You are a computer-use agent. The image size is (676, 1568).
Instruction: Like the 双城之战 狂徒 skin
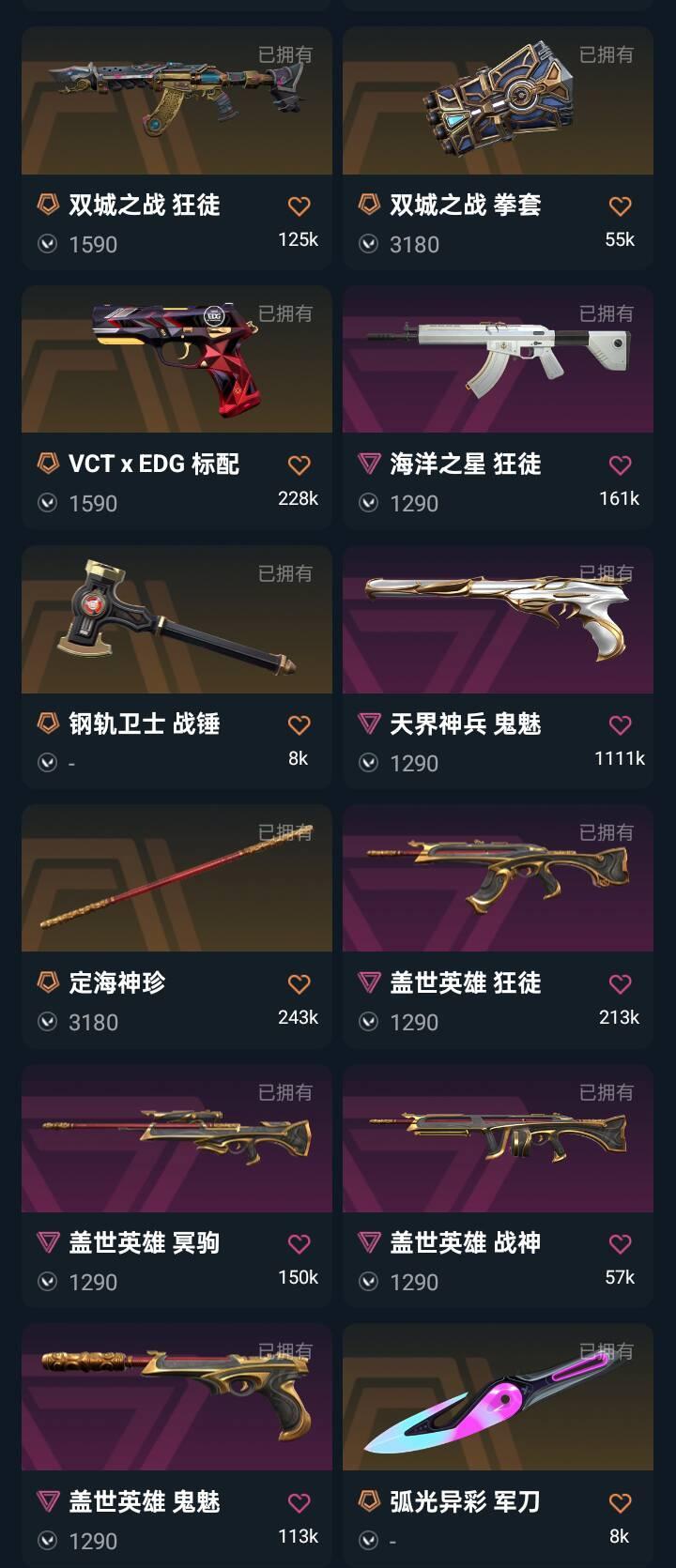[299, 206]
